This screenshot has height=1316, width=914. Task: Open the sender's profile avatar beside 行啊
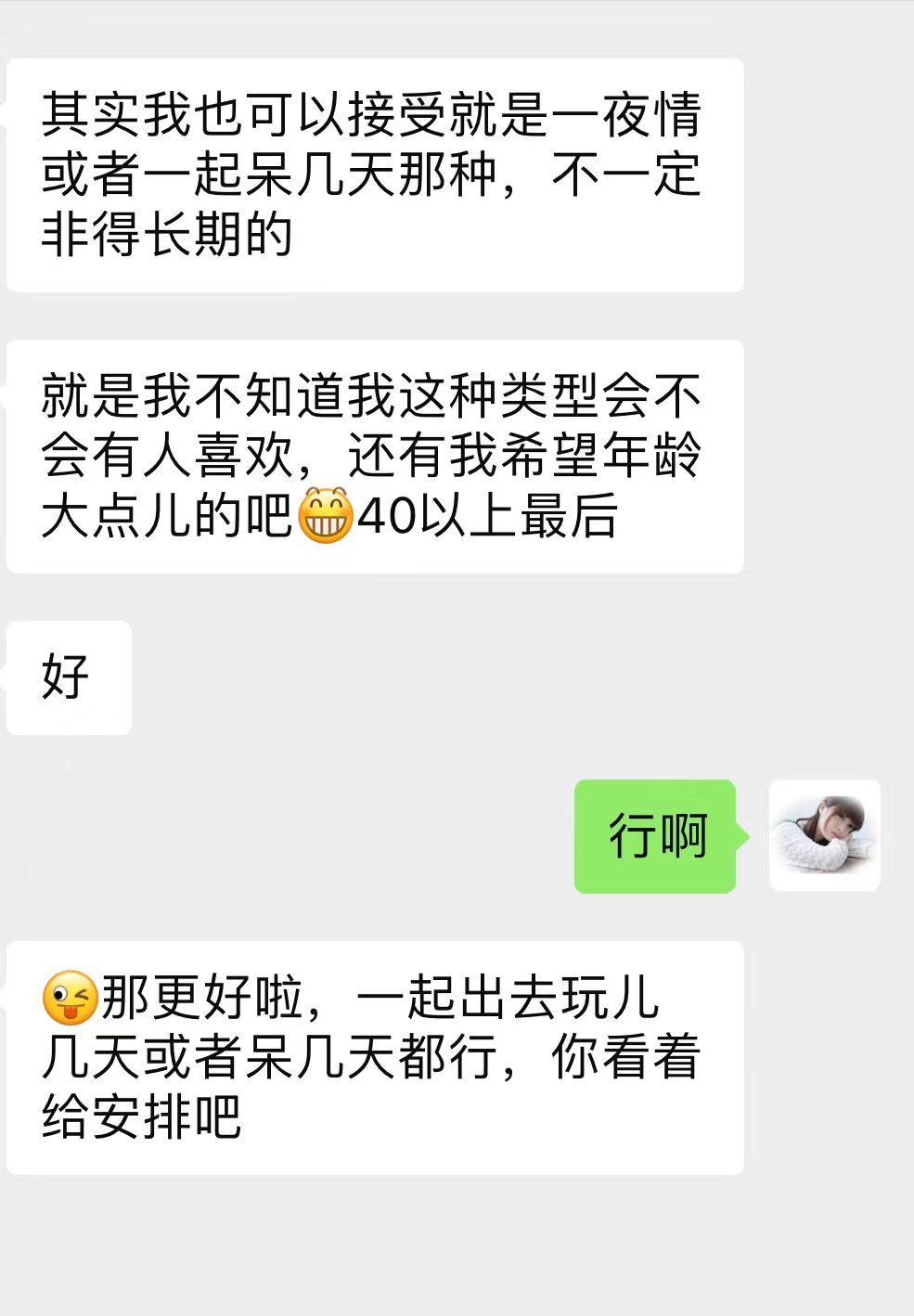(x=824, y=835)
